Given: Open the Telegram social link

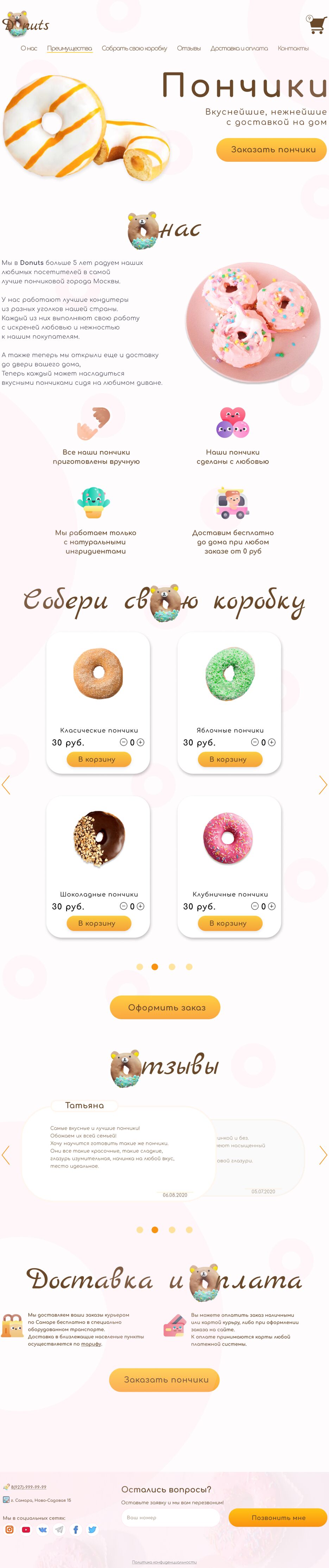Looking at the screenshot, I should pos(59,1529).
